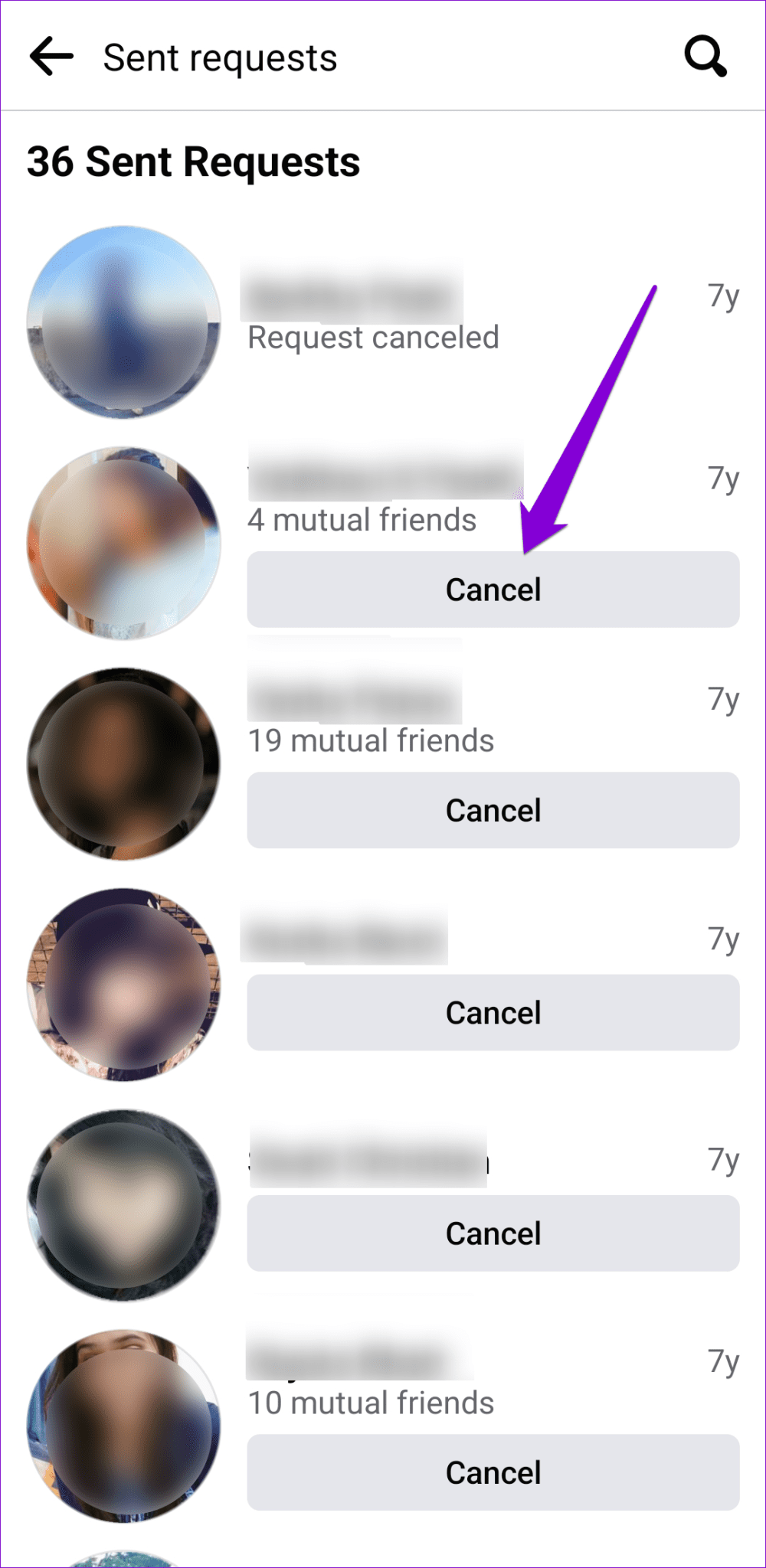Cancel the fifth sent friend request
The image size is (766, 1568).
[x=493, y=1233]
